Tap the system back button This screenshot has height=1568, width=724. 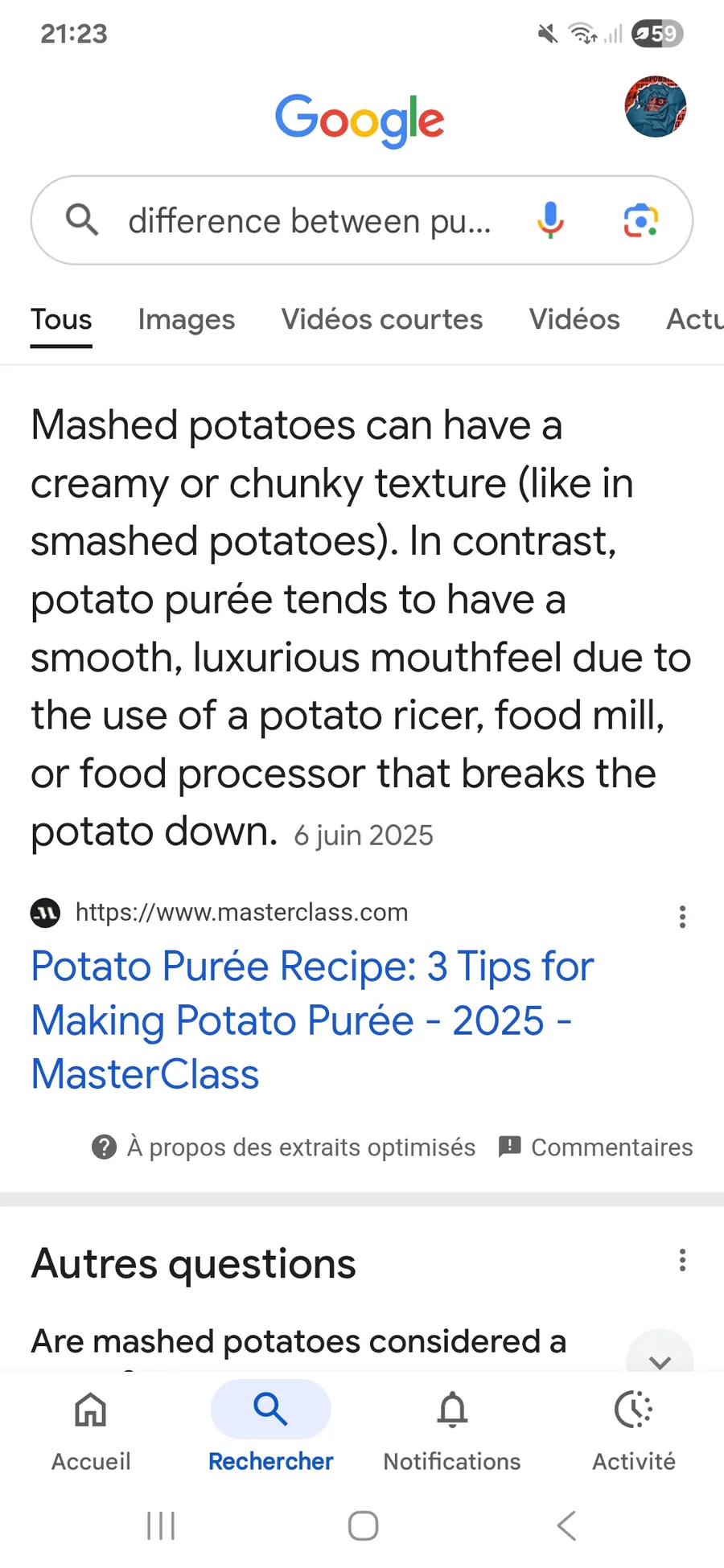pos(566,1525)
